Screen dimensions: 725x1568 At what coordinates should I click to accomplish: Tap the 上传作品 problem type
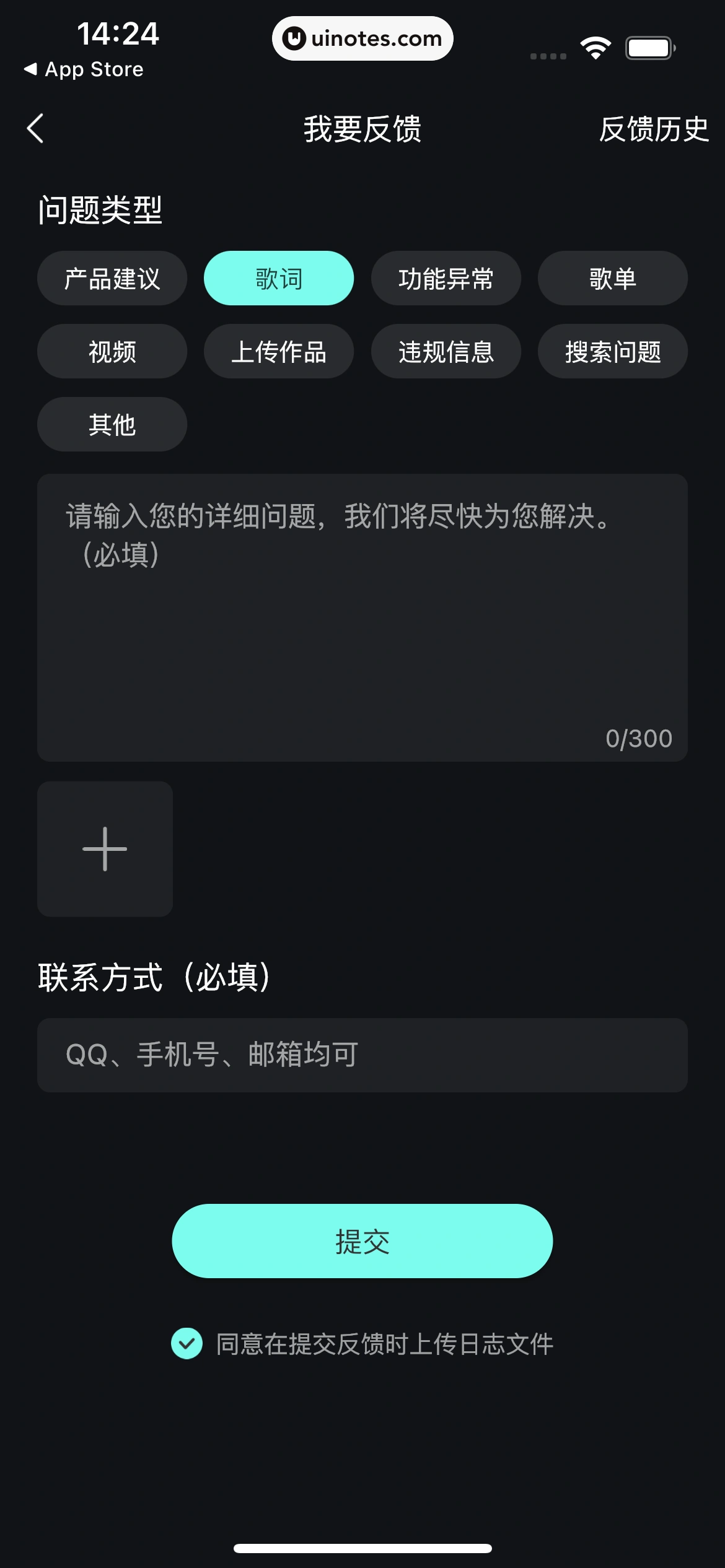pos(278,351)
